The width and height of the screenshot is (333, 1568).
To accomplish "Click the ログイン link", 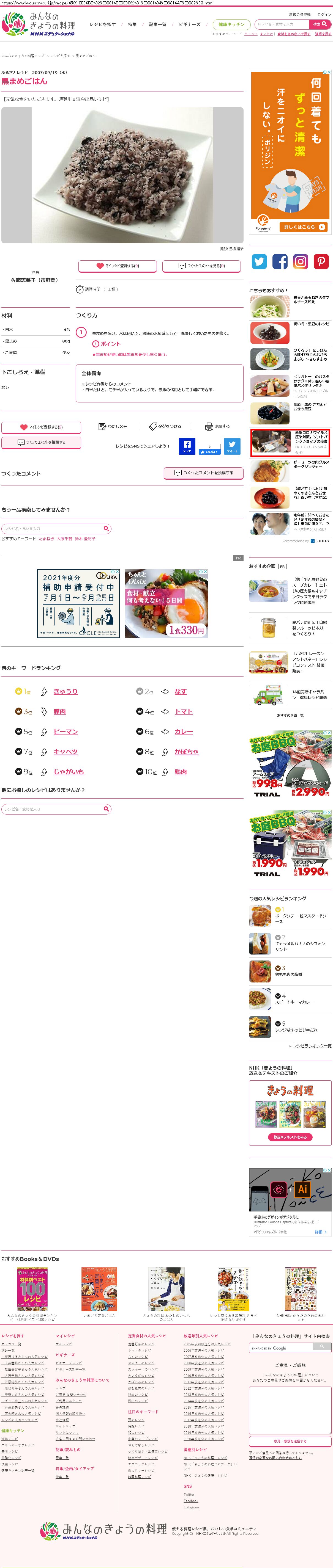I will [x=324, y=15].
